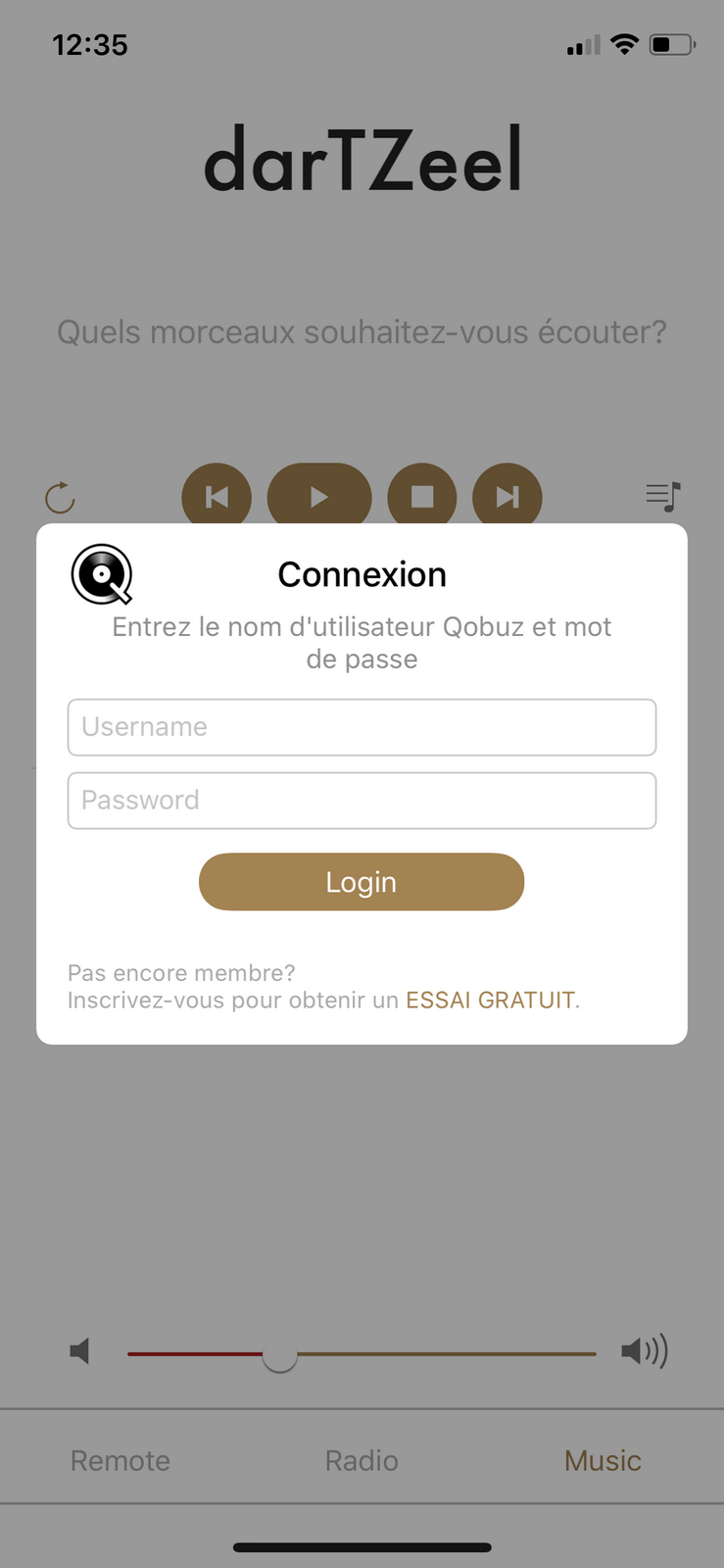Skip to the next track
The width and height of the screenshot is (724, 1568).
[x=507, y=496]
